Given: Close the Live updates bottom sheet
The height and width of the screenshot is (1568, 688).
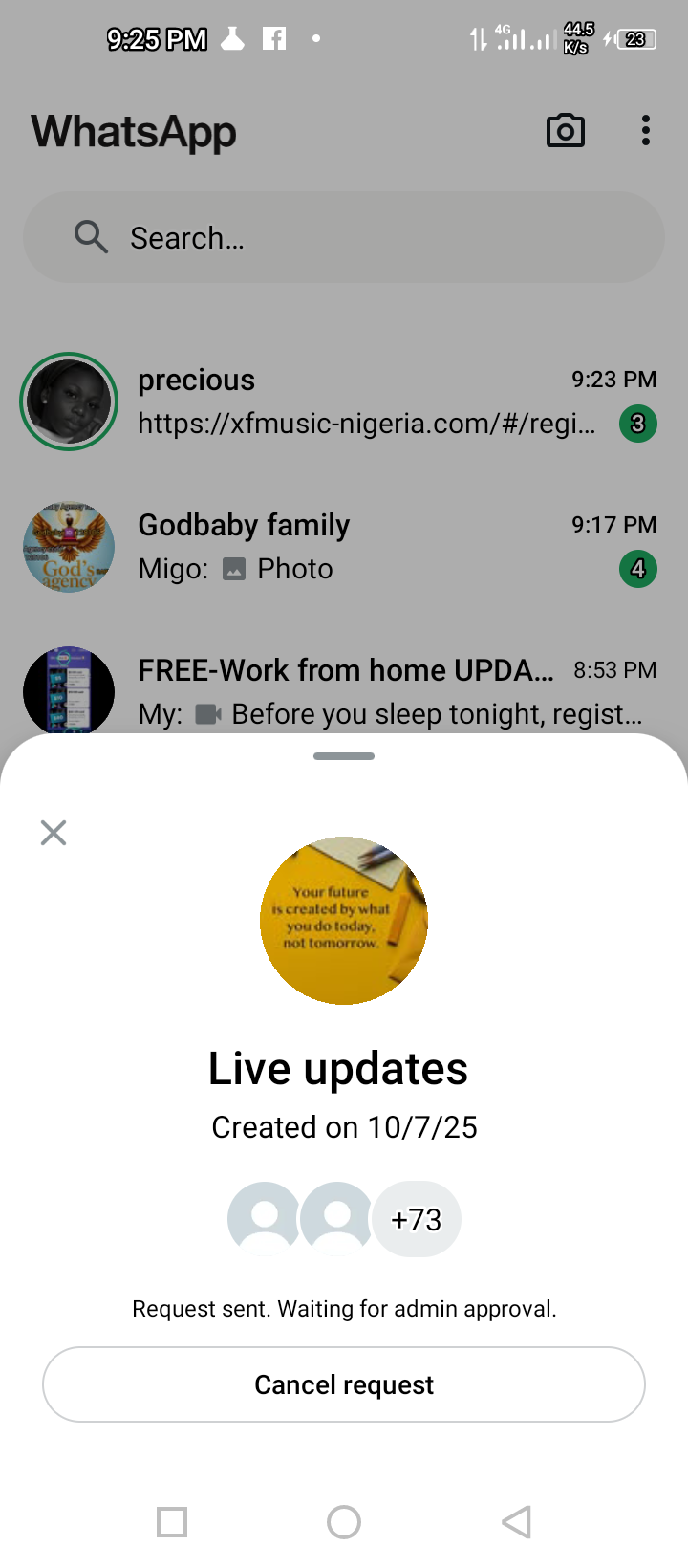Looking at the screenshot, I should pos(54,833).
